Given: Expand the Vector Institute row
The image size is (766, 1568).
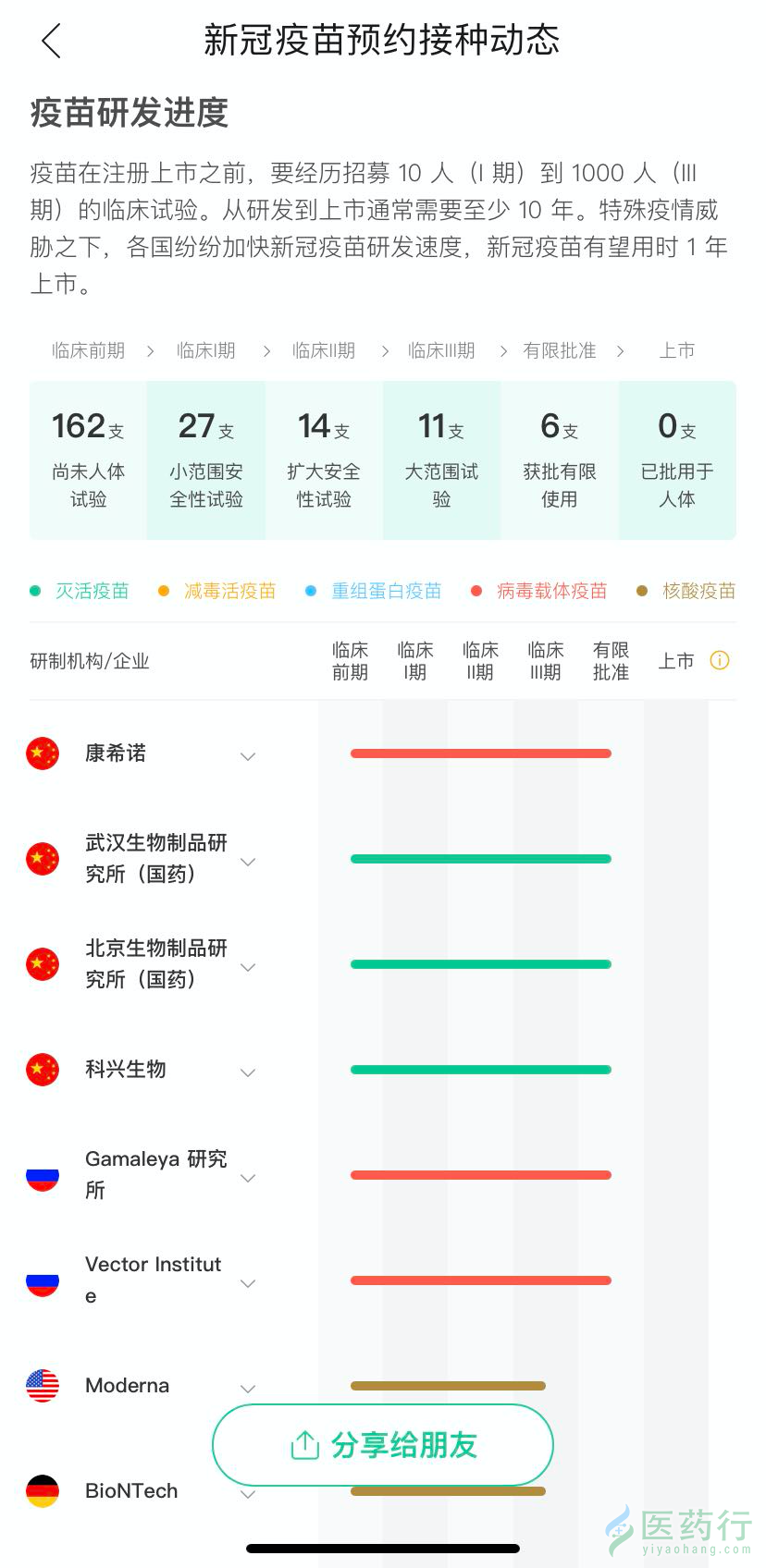Looking at the screenshot, I should 247,1283.
